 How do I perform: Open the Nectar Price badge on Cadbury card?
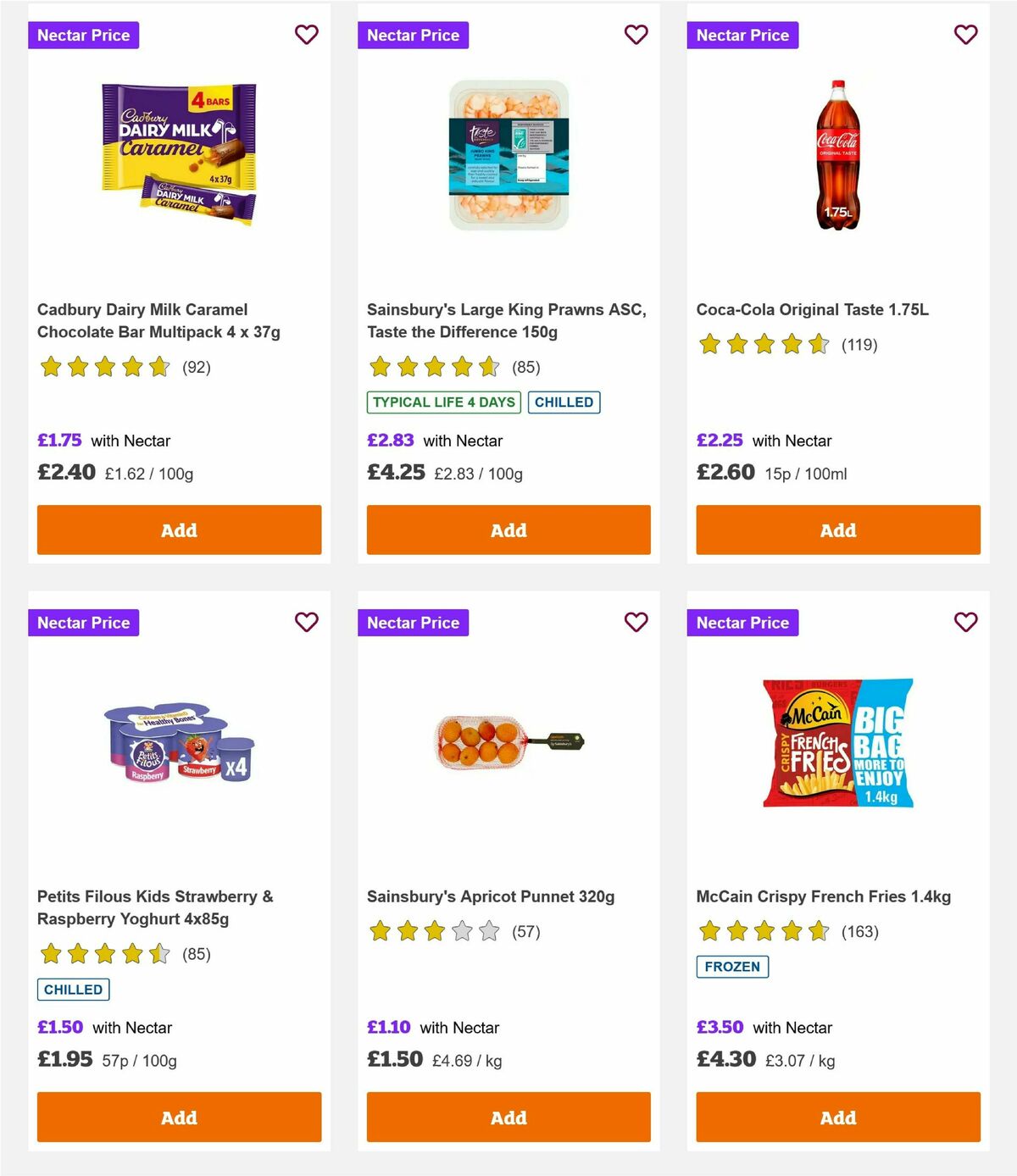click(x=84, y=35)
